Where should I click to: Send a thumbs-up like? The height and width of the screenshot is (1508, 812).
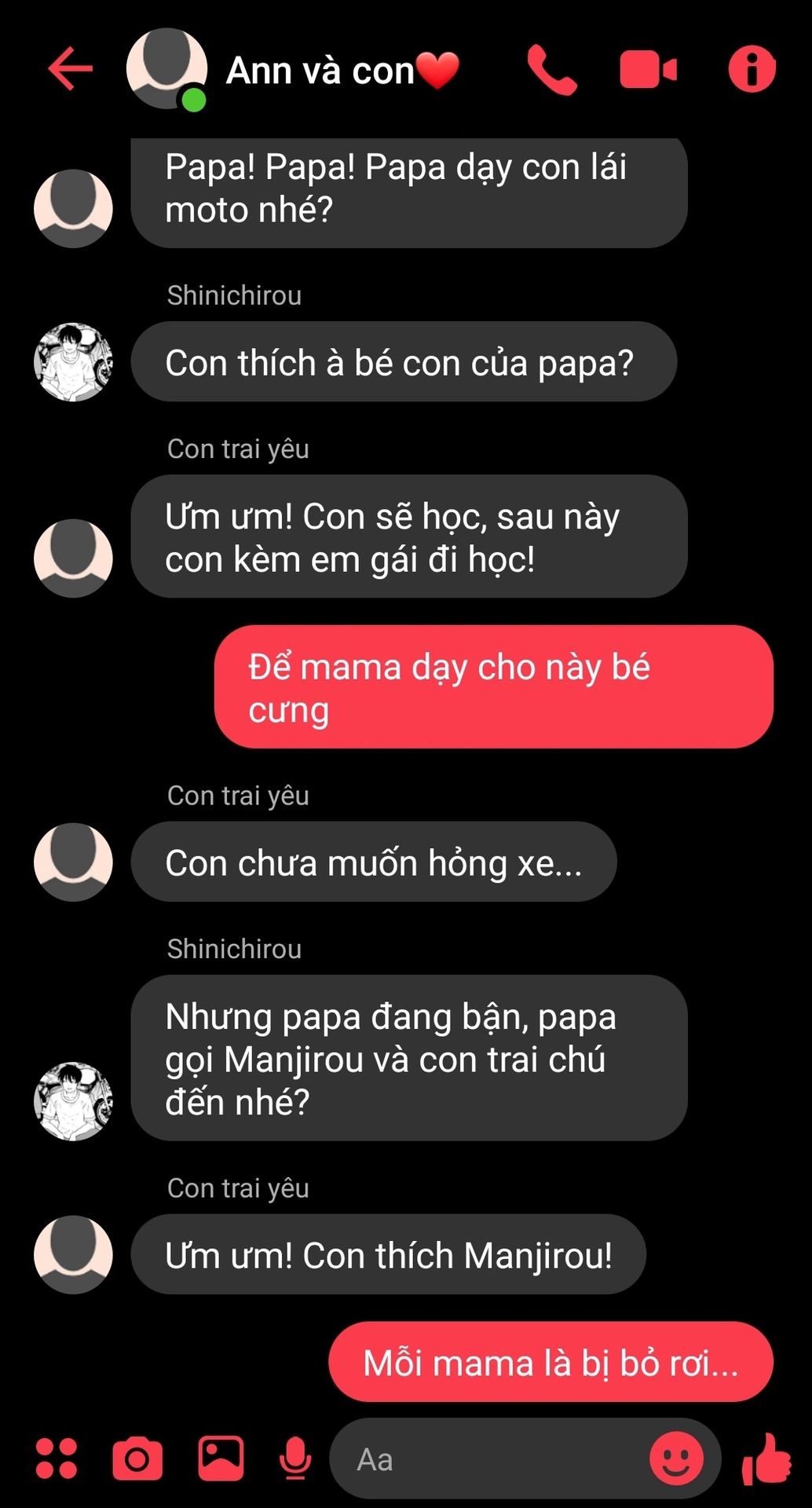point(766,1459)
